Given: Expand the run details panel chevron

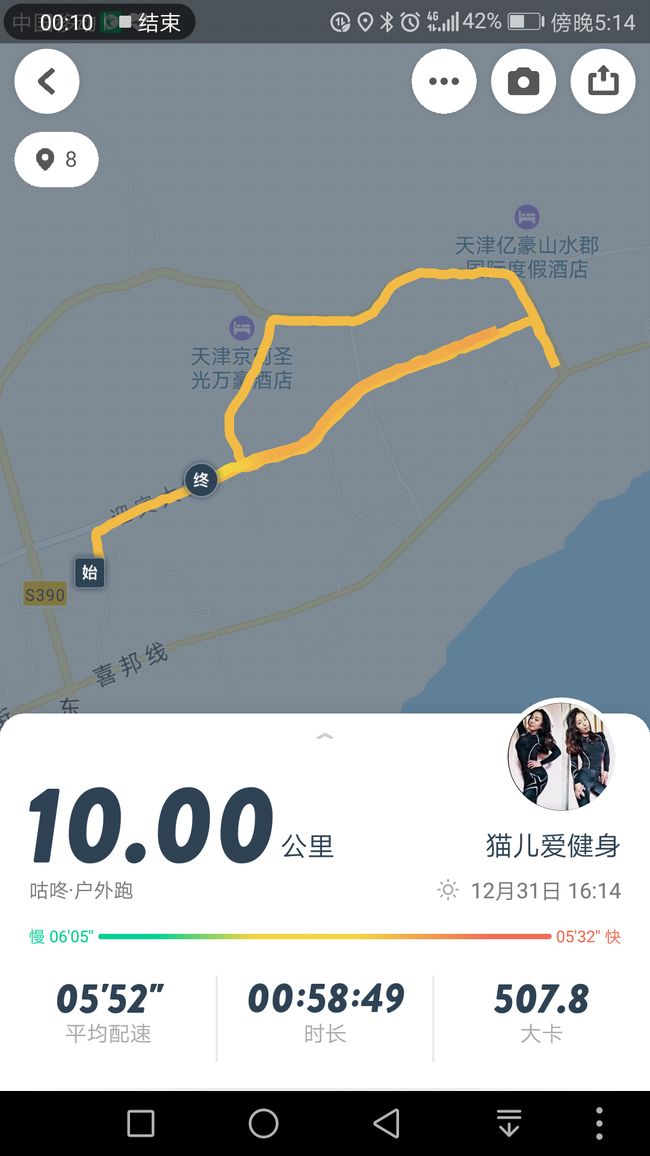Looking at the screenshot, I should (325, 736).
